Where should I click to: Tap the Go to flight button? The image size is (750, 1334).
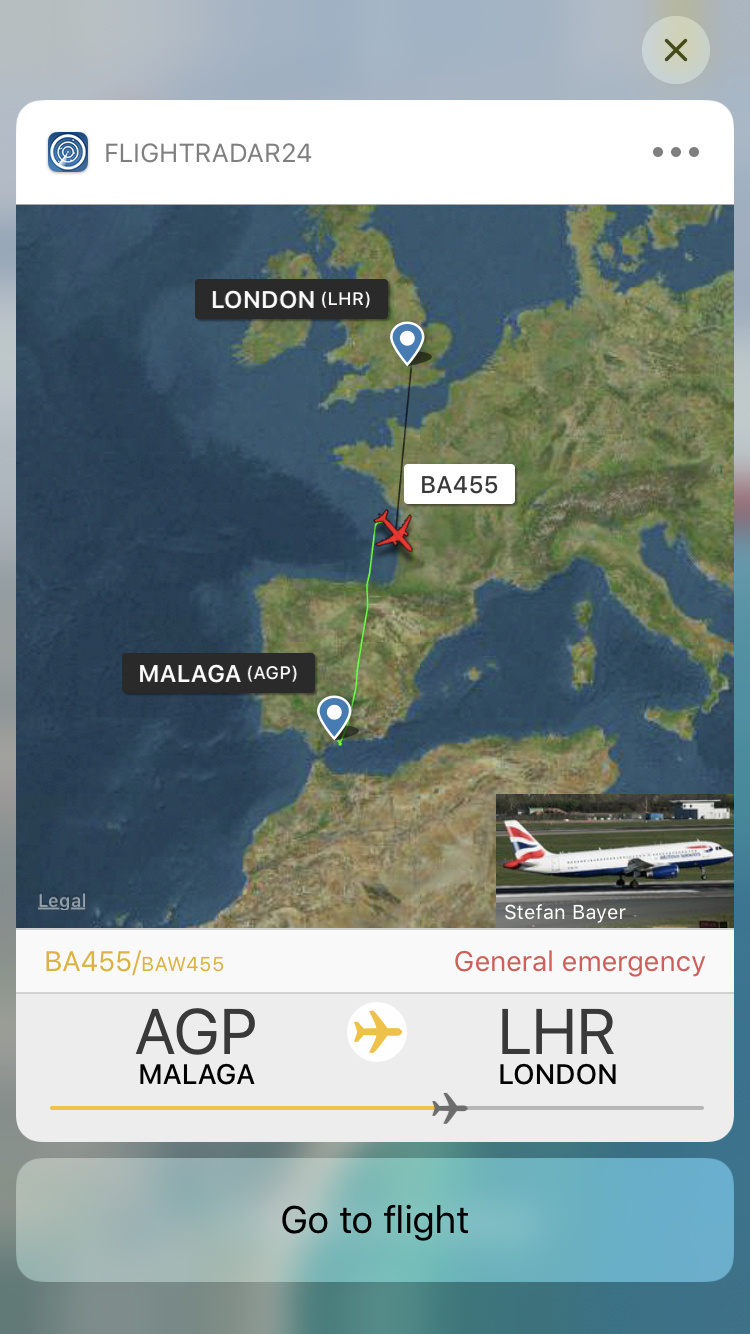click(375, 1220)
